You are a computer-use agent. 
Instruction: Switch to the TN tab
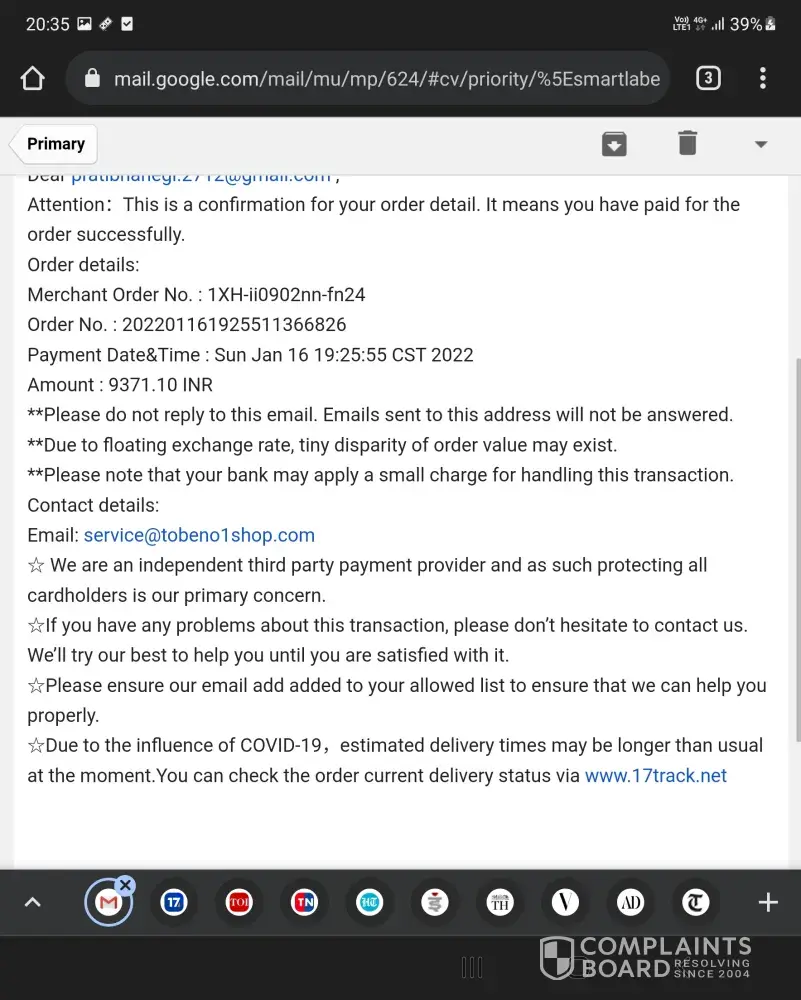pyautogui.click(x=304, y=903)
